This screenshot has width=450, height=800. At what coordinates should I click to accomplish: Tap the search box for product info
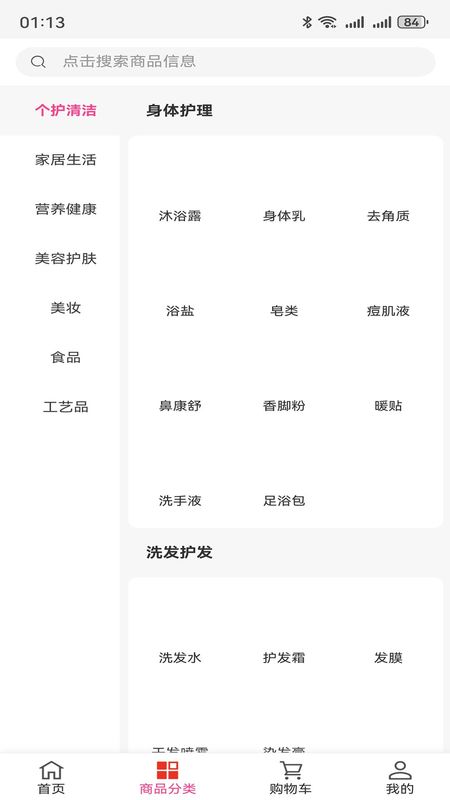(226, 62)
